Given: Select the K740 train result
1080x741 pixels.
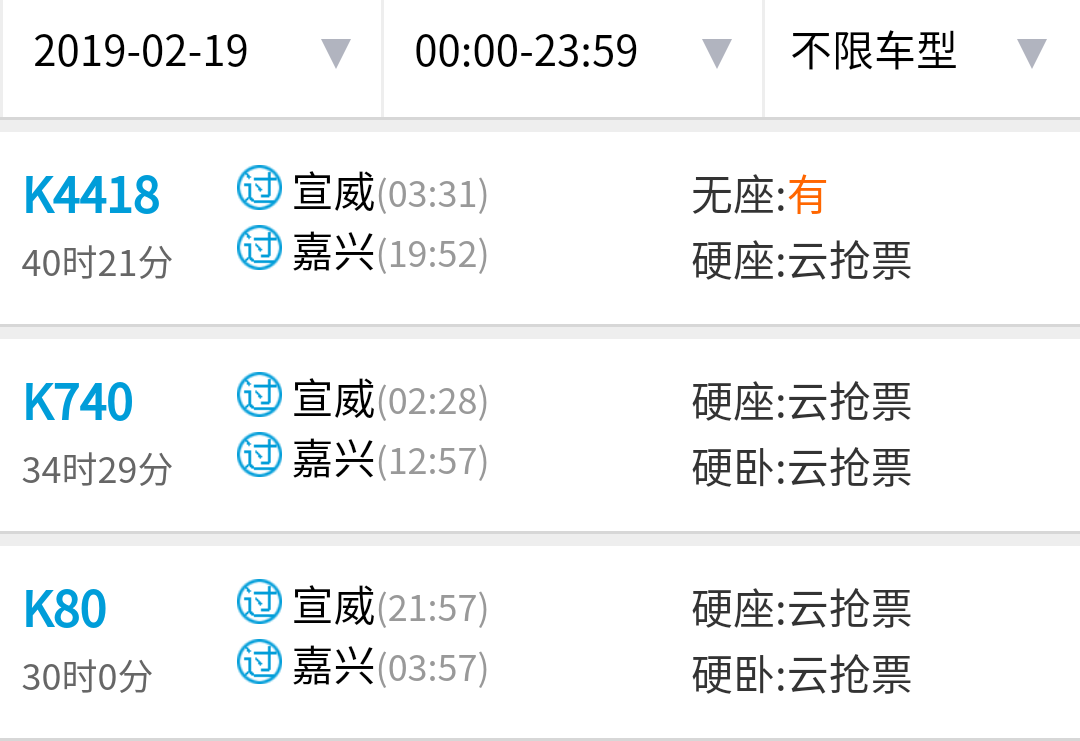Looking at the screenshot, I should (x=78, y=403).
